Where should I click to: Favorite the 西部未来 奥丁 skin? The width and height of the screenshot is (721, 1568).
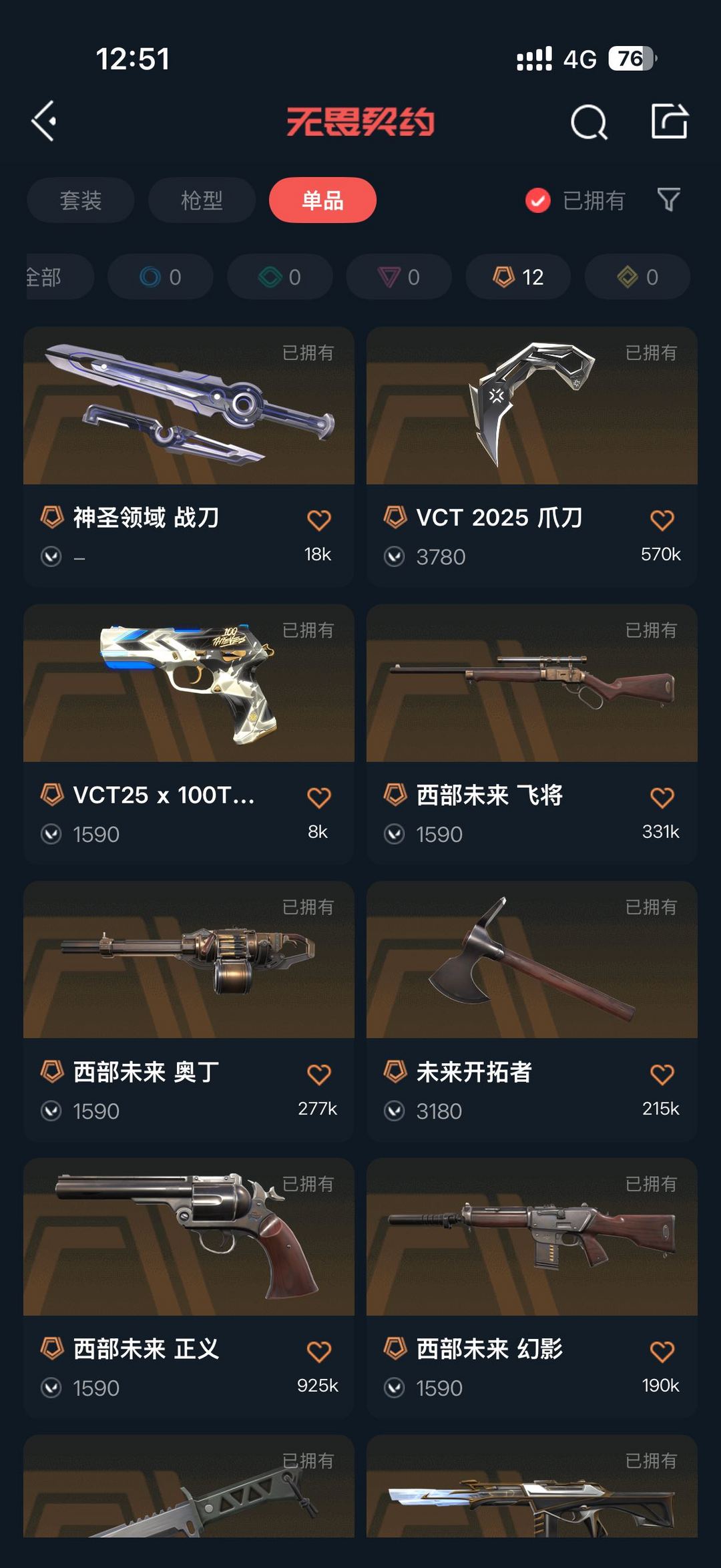coord(318,1074)
